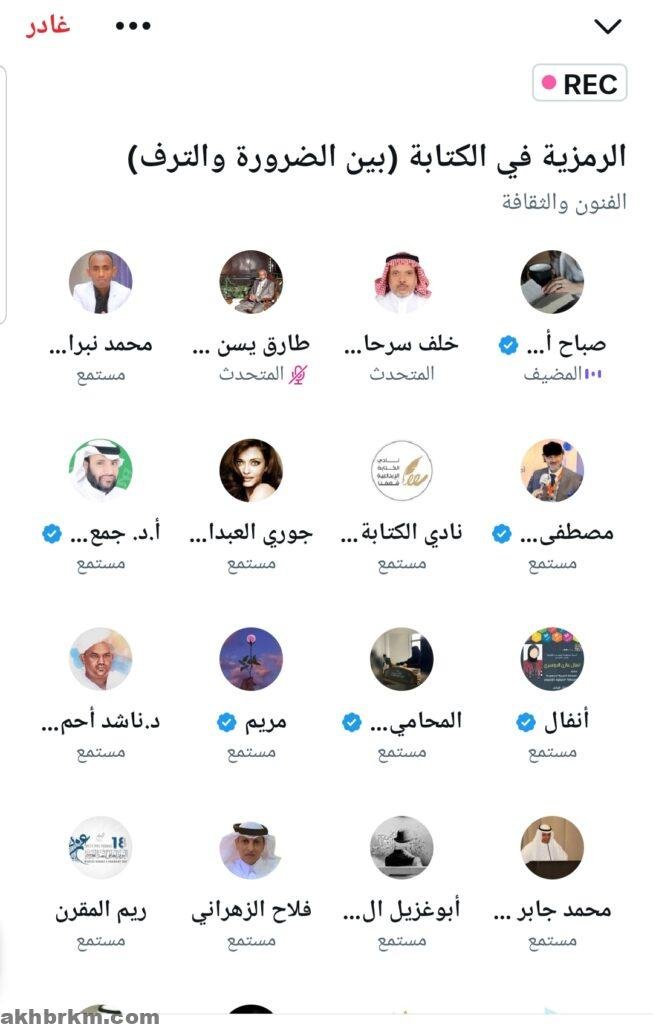
Task: View المحامي's listener profile
Action: pos(402,659)
